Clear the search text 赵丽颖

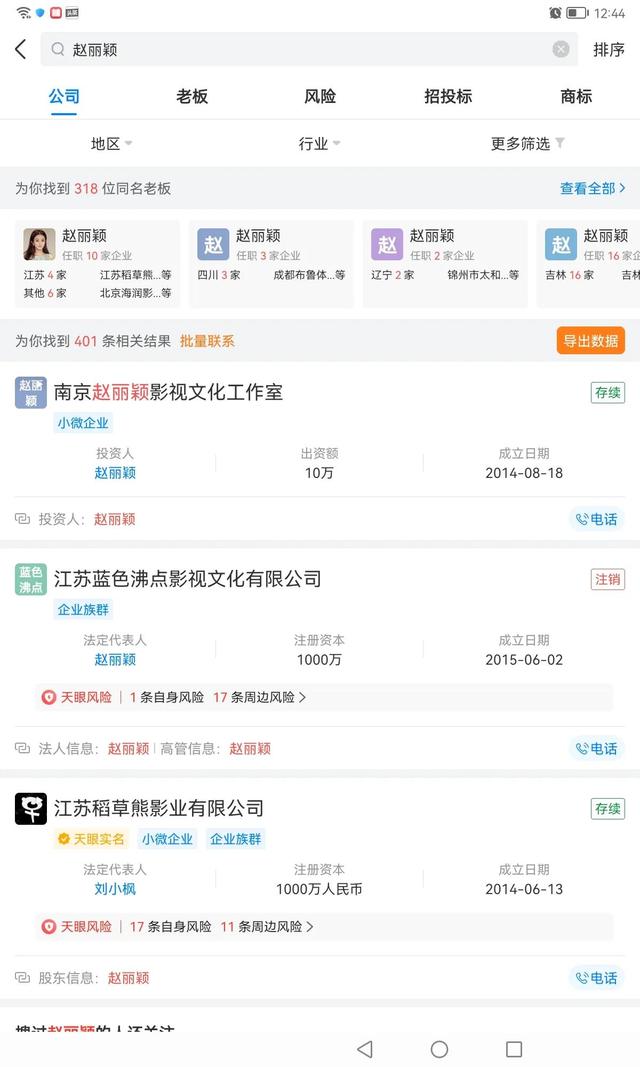[x=561, y=49]
